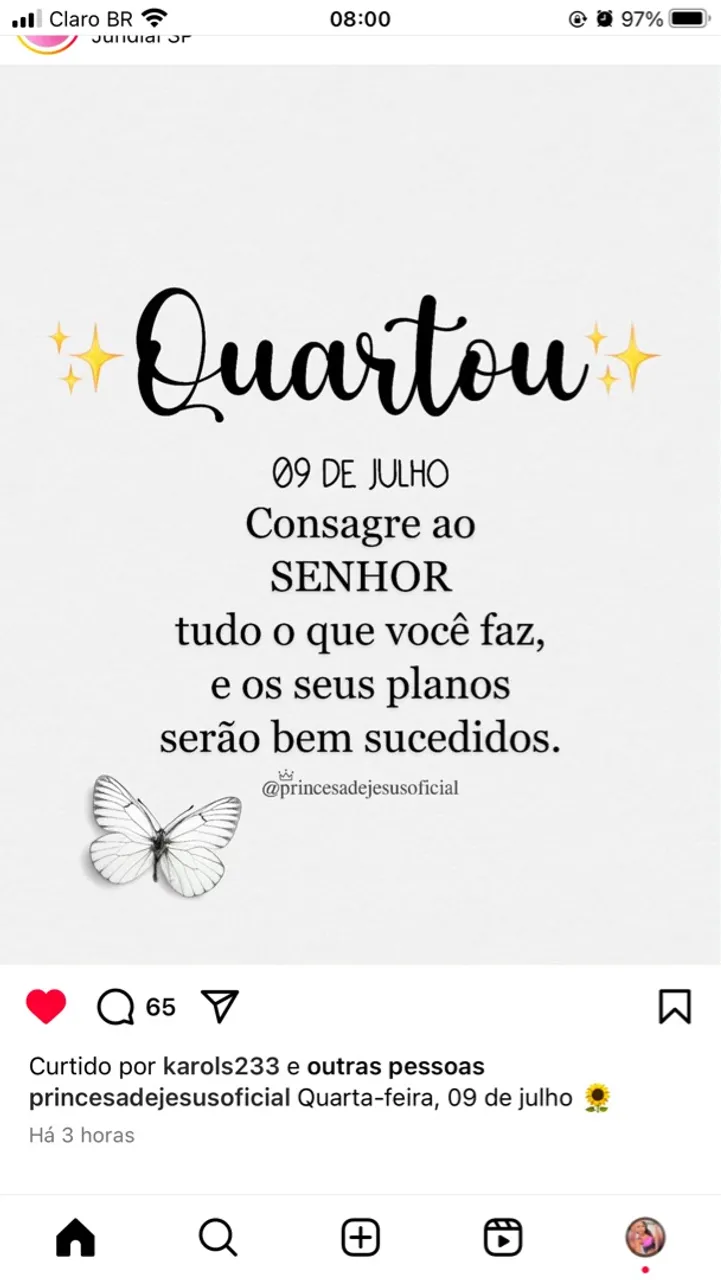Open the princesadejesusoficial profile from the caption
Image resolution: width=721 pixels, height=1280 pixels.
click(160, 1098)
